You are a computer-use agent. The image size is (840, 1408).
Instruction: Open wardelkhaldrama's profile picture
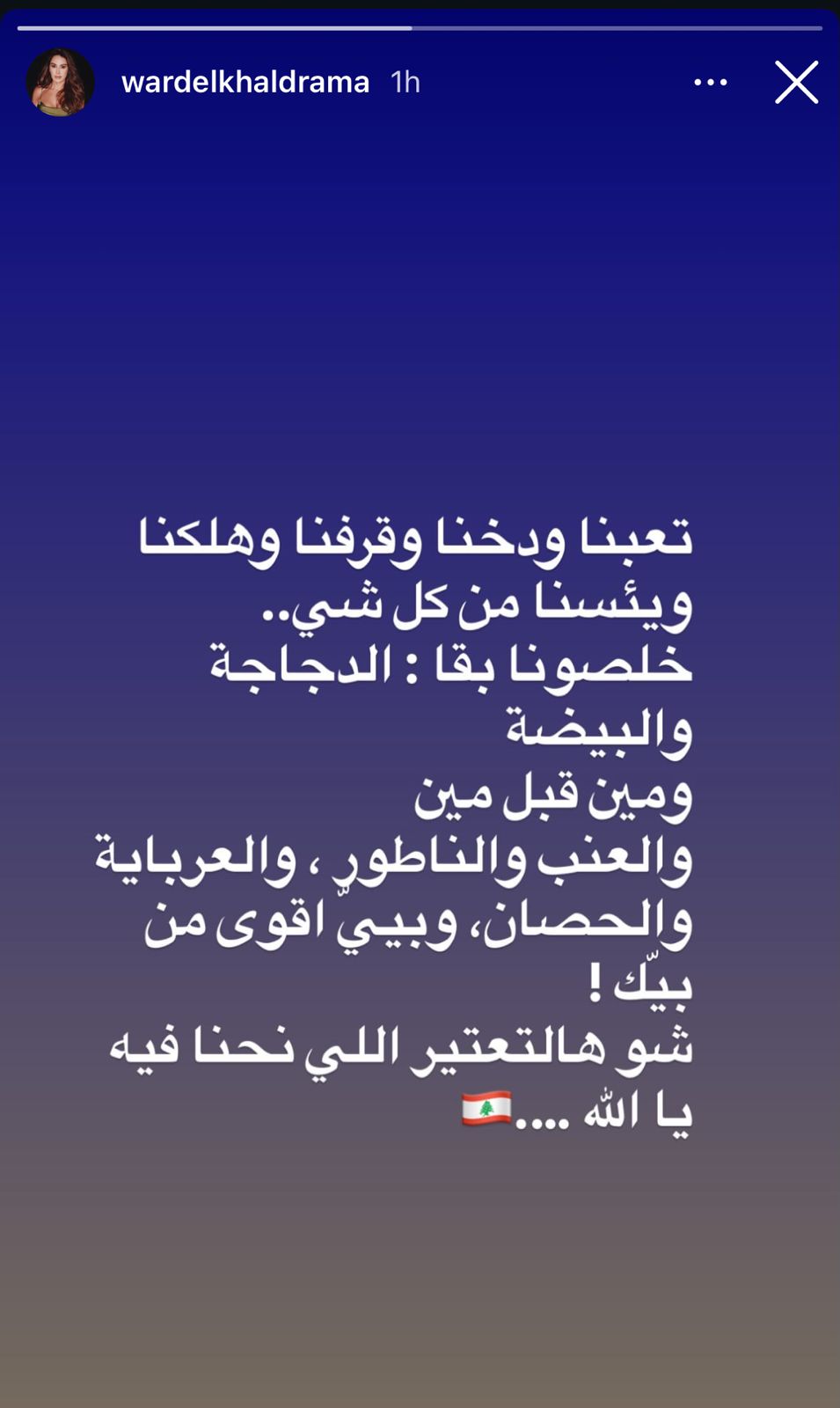[60, 83]
